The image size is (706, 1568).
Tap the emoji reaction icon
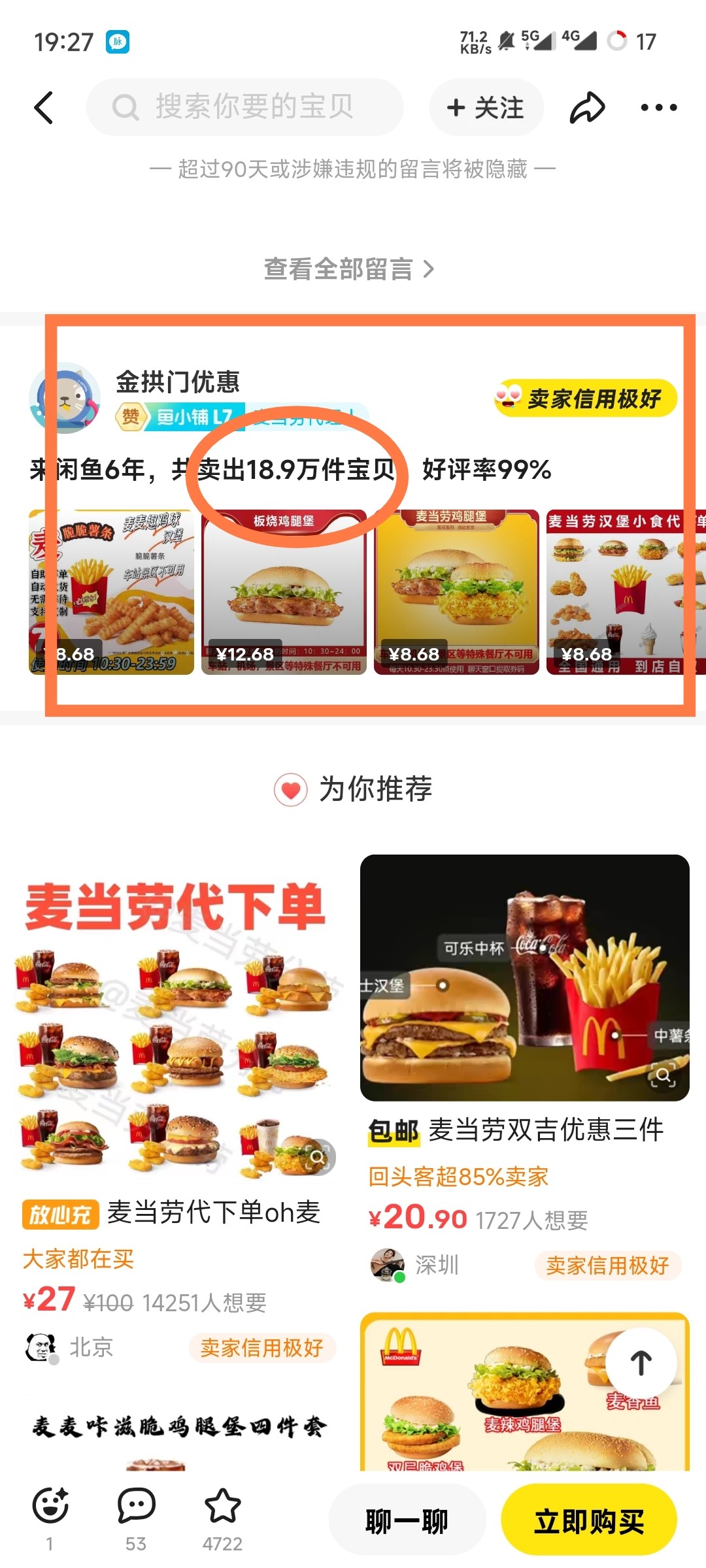click(x=50, y=1507)
